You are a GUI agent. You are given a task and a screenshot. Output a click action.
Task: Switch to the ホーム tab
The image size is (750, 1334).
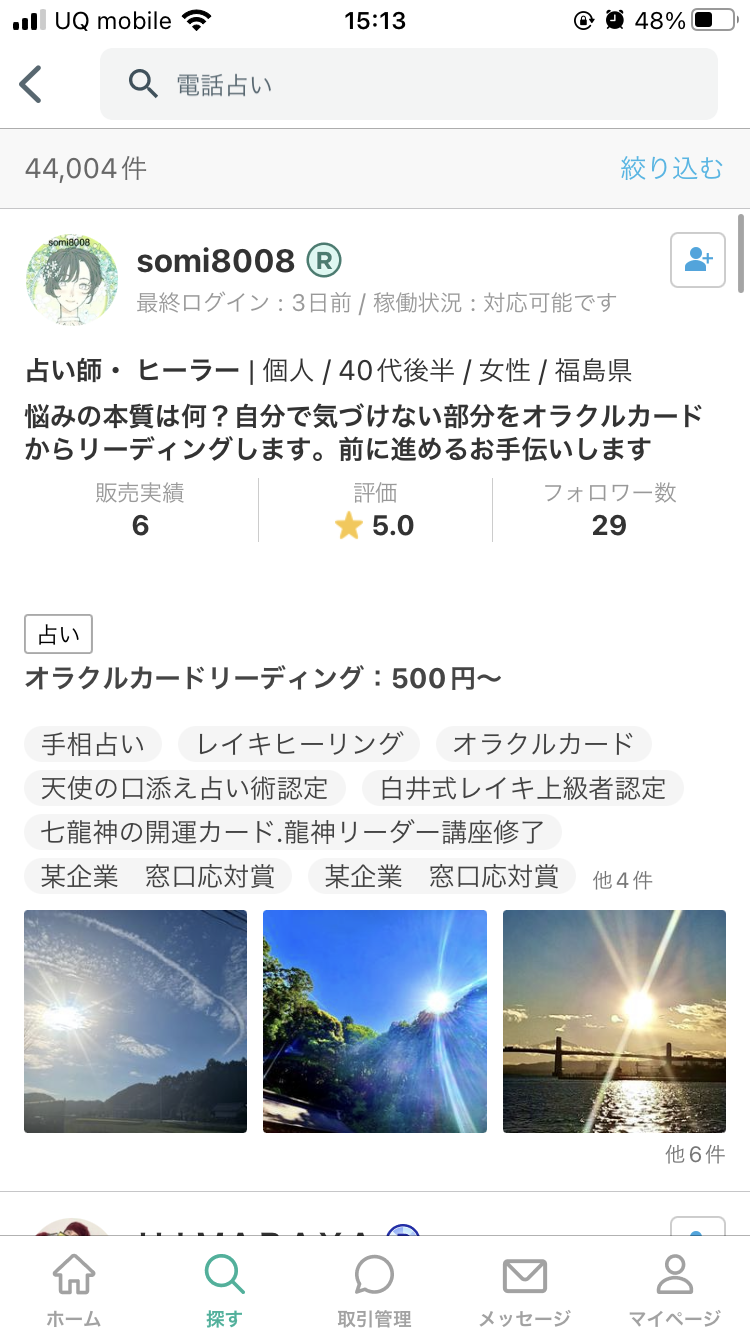coord(74,1290)
